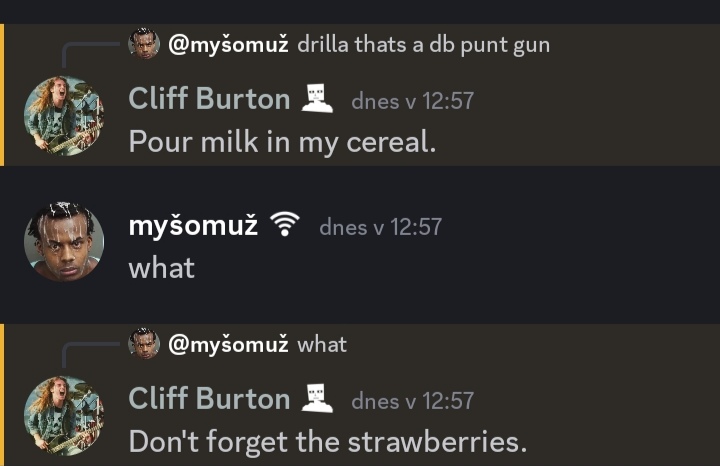The width and height of the screenshot is (720, 466).
Task: Open myšomuž's profile picture on the 'what' message
Action: (x=64, y=242)
